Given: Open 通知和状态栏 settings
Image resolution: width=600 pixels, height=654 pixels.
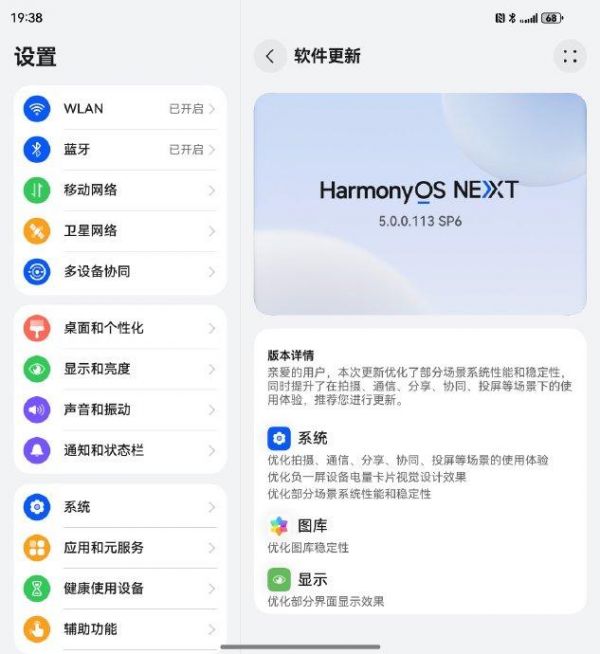Looking at the screenshot, I should [x=120, y=450].
